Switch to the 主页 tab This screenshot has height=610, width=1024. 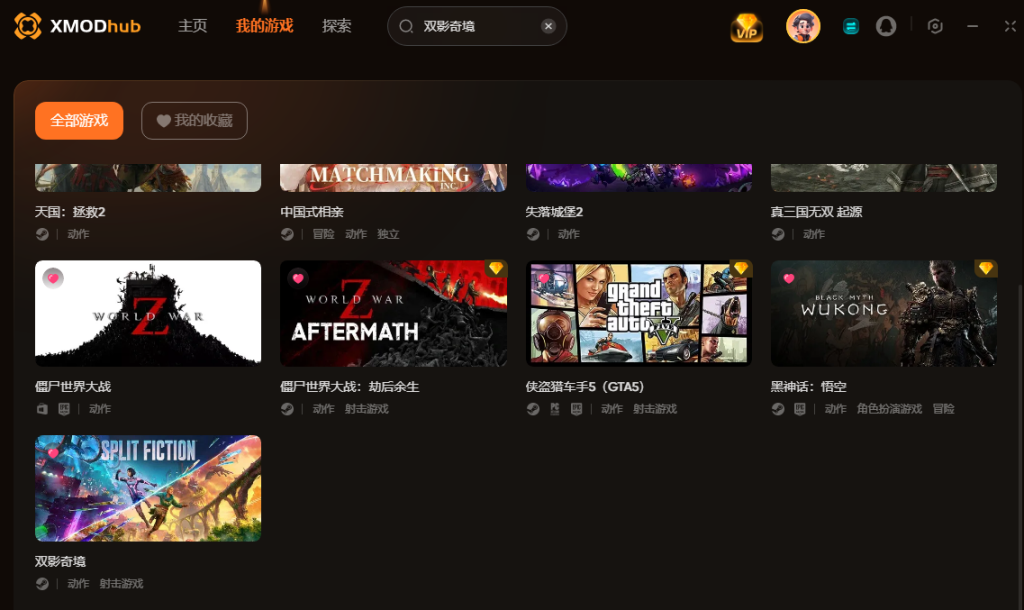tap(192, 26)
